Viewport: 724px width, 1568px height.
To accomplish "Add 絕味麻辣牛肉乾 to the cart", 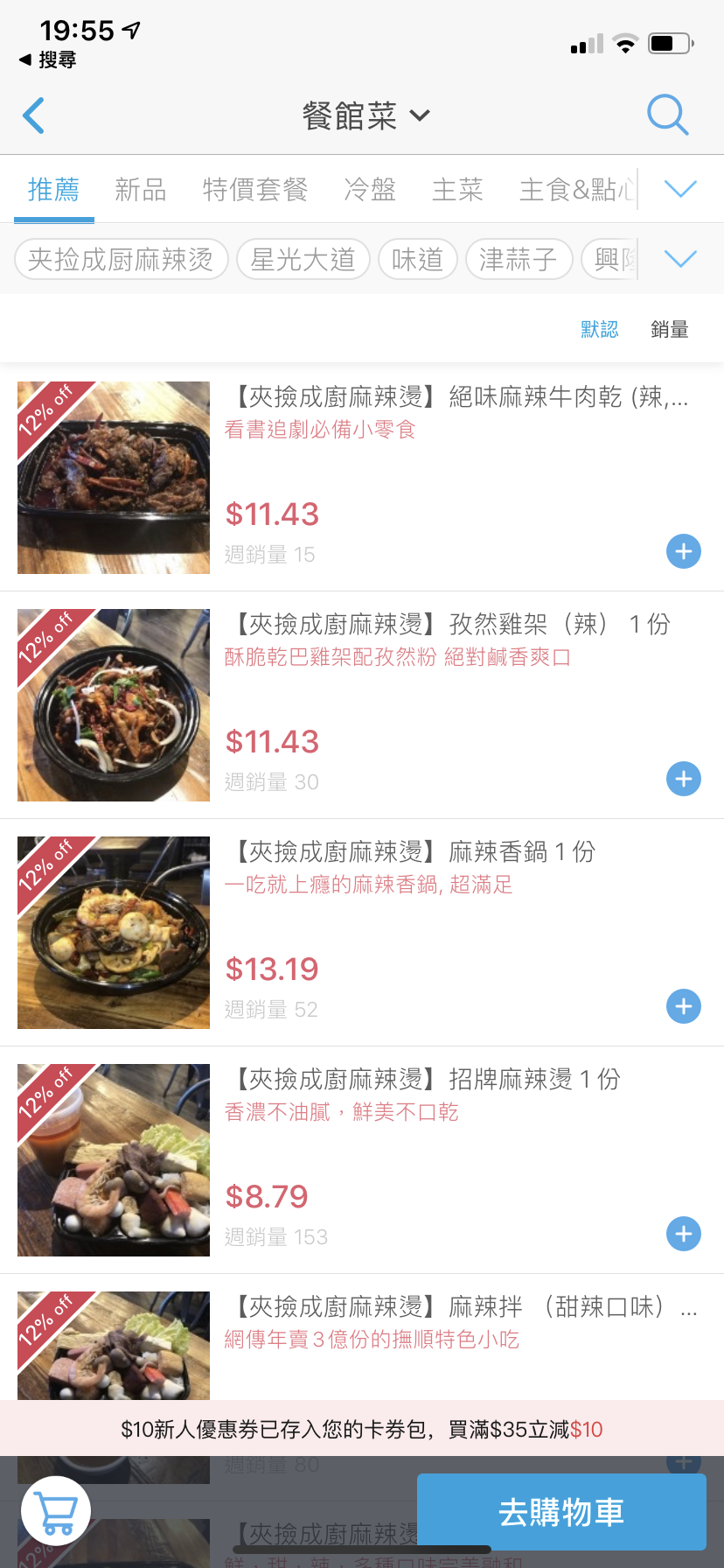I will [684, 551].
